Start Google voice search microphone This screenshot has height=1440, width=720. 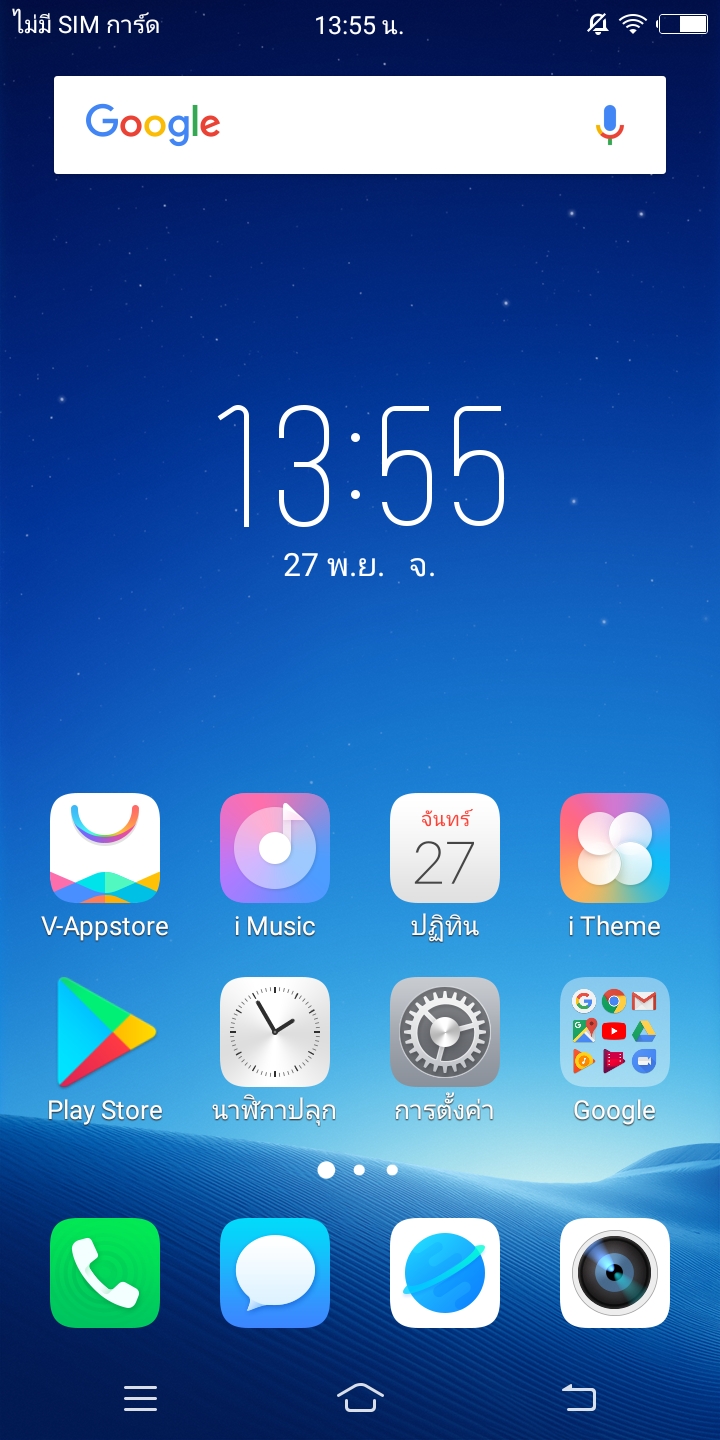tap(609, 125)
